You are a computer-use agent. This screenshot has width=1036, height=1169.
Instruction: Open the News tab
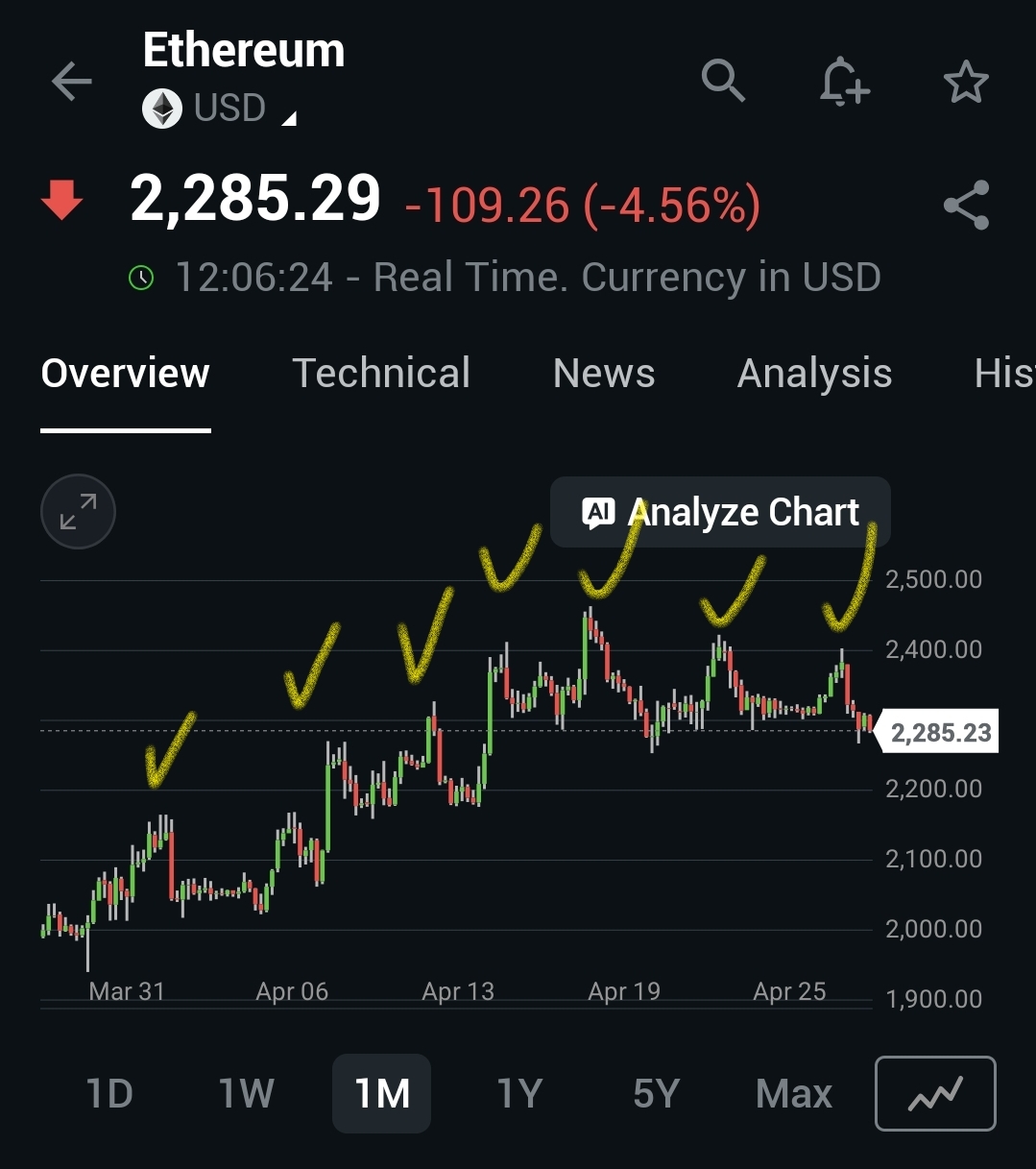click(604, 374)
